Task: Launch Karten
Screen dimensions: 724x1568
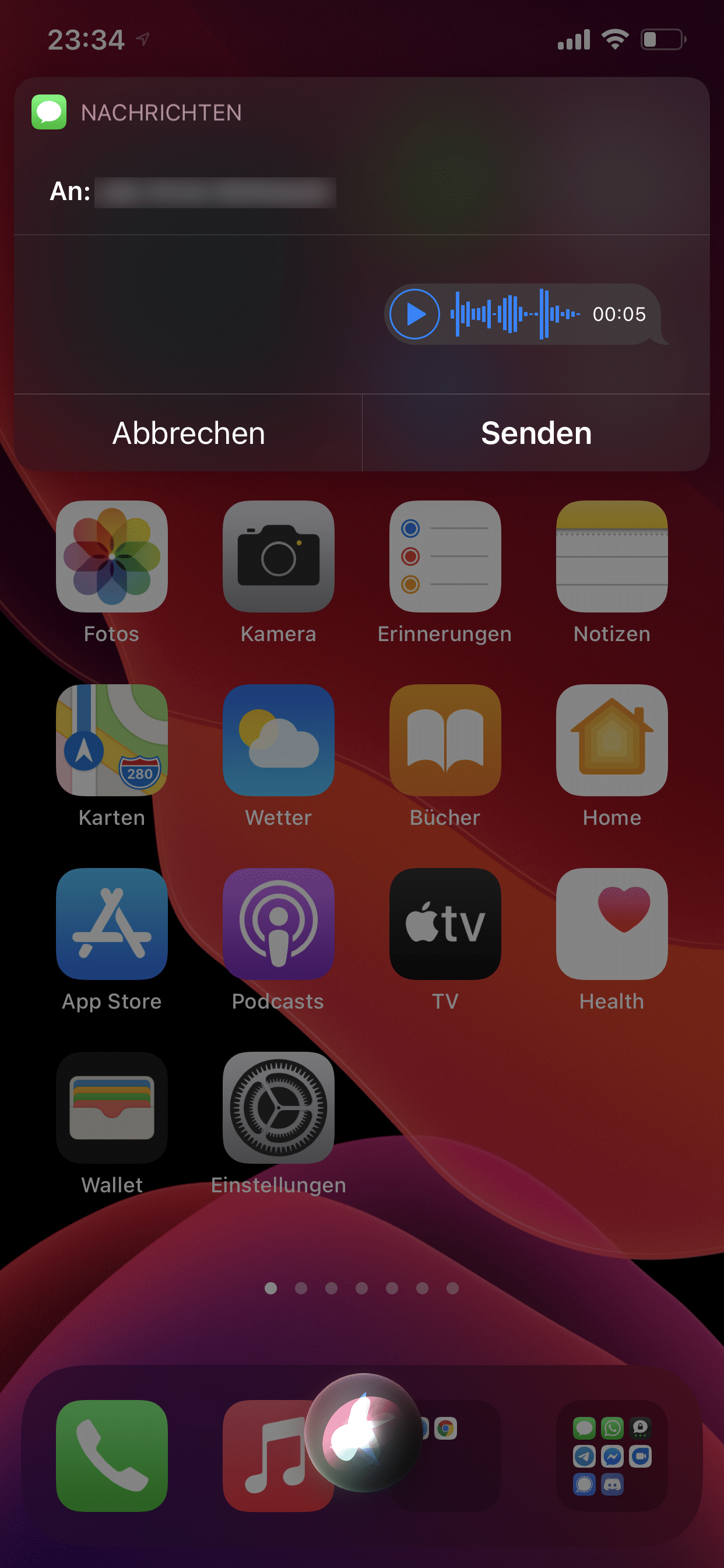Action: (111, 740)
